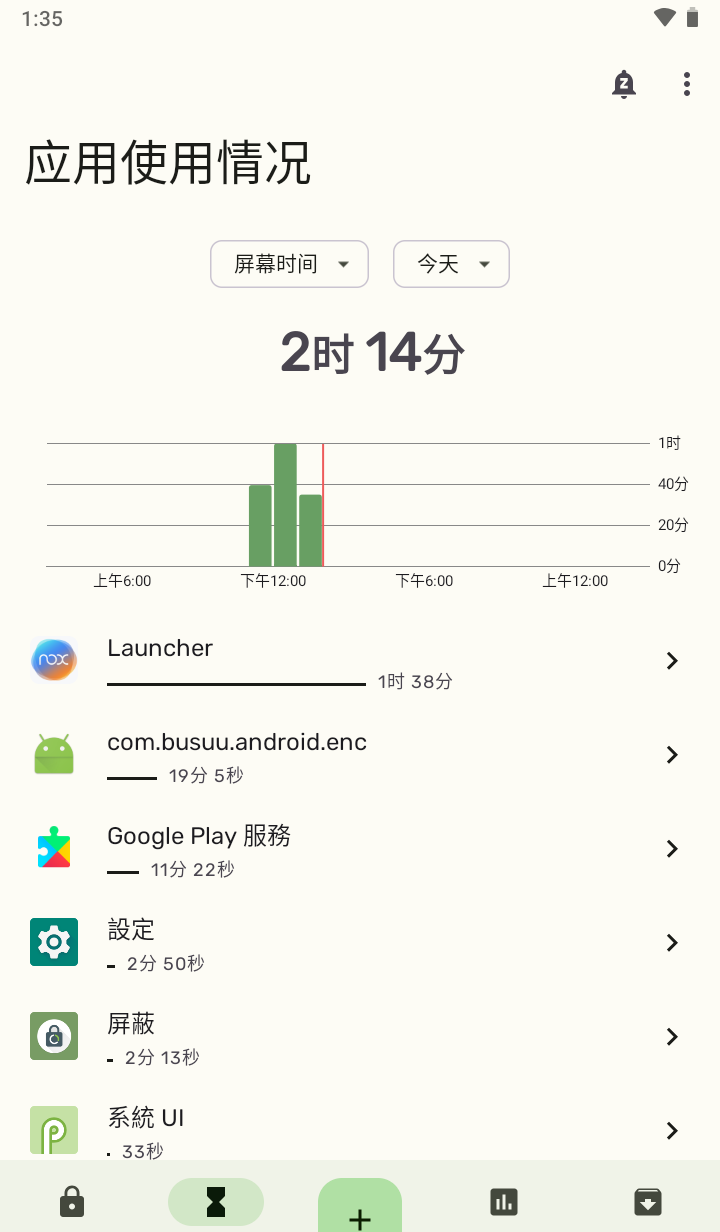720x1232 pixels.
Task: Open the 今天 date dropdown
Action: [x=451, y=264]
